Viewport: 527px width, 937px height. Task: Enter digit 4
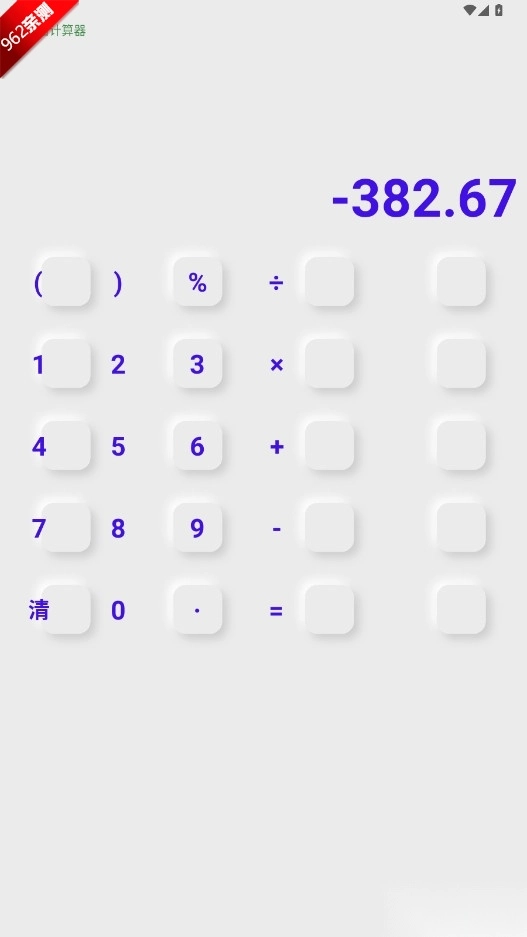click(38, 446)
